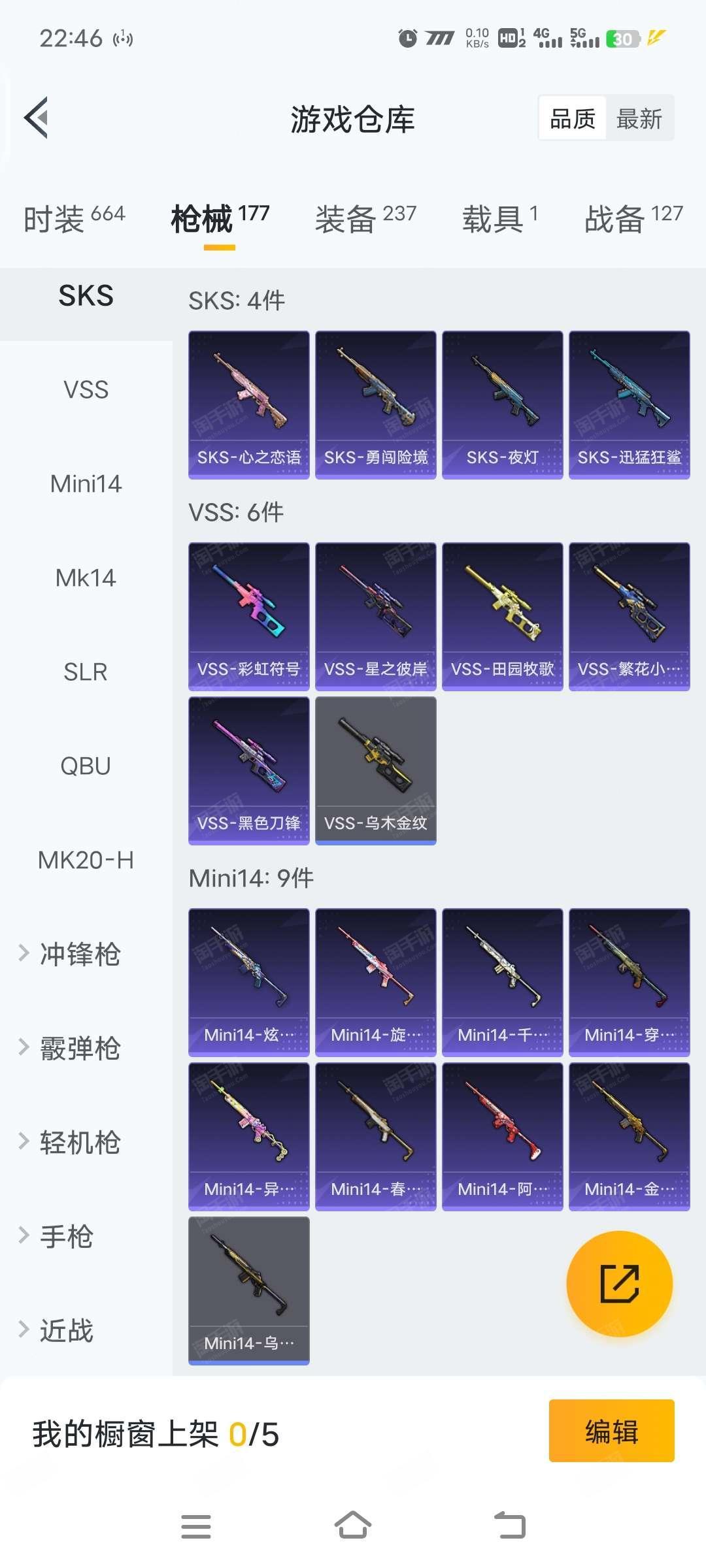Expand the 霰弹枪 category

pyautogui.click(x=79, y=1048)
